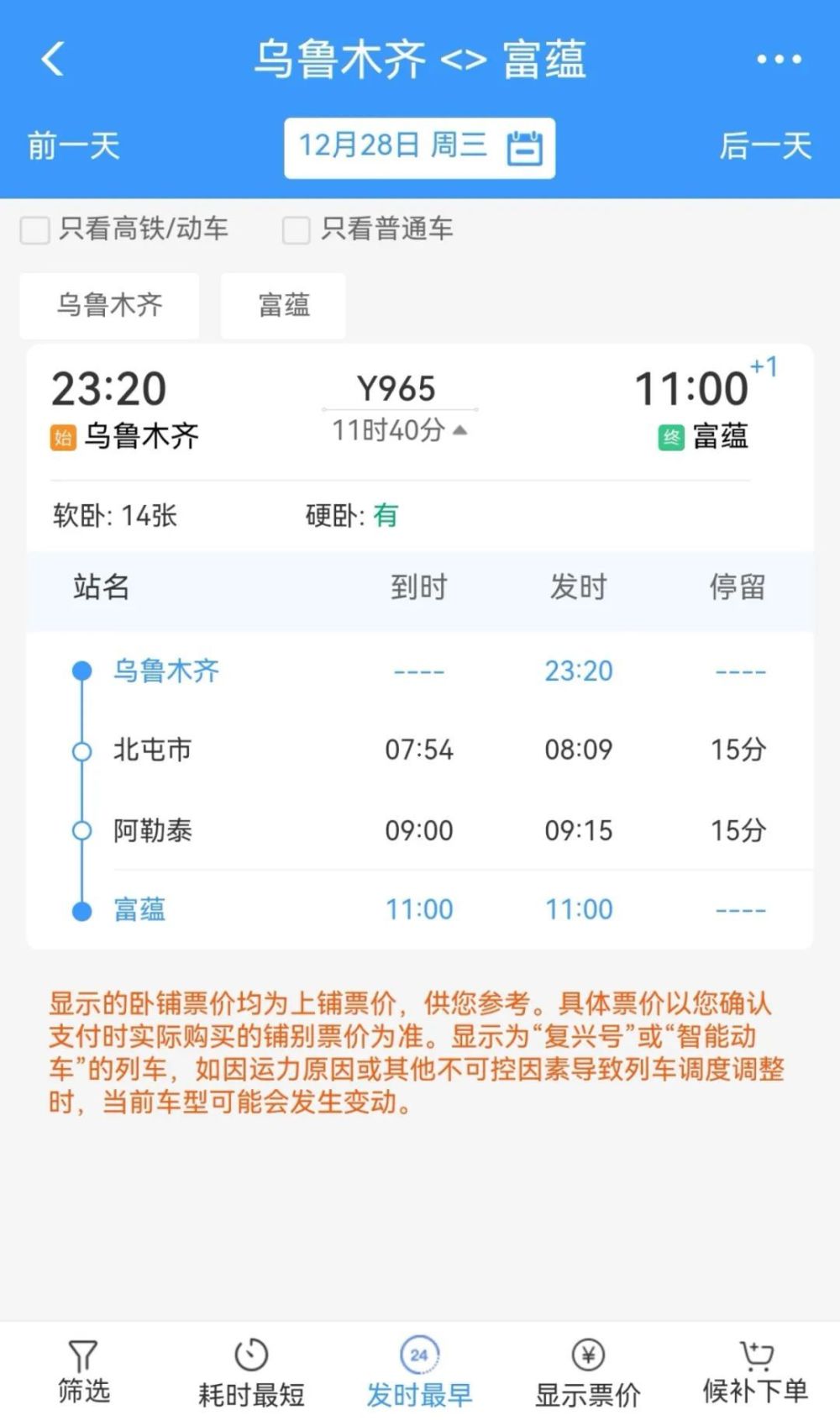840x1426 pixels.
Task: Check the 只看普通车 filter box
Action: click(x=296, y=229)
